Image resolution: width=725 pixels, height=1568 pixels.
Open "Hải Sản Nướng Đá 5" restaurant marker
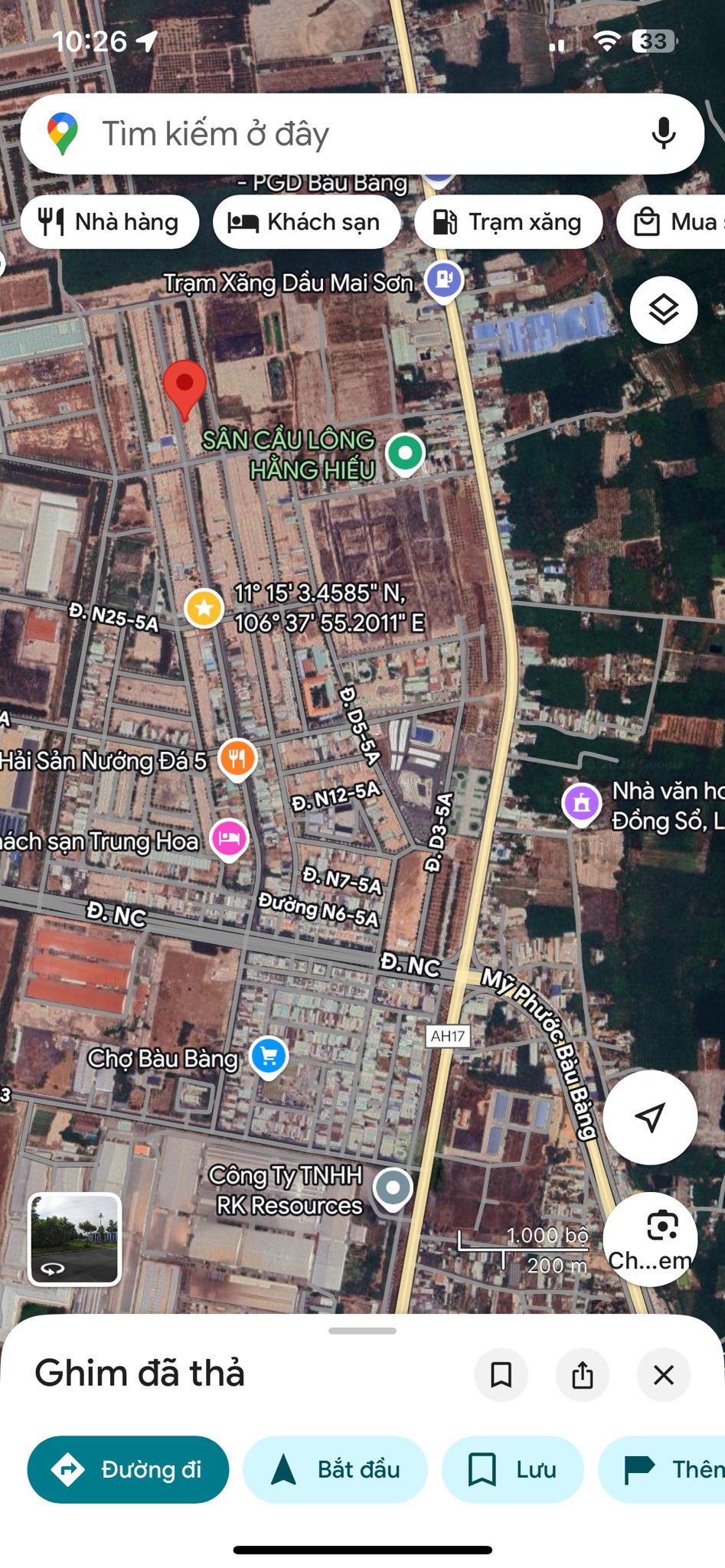tap(237, 759)
